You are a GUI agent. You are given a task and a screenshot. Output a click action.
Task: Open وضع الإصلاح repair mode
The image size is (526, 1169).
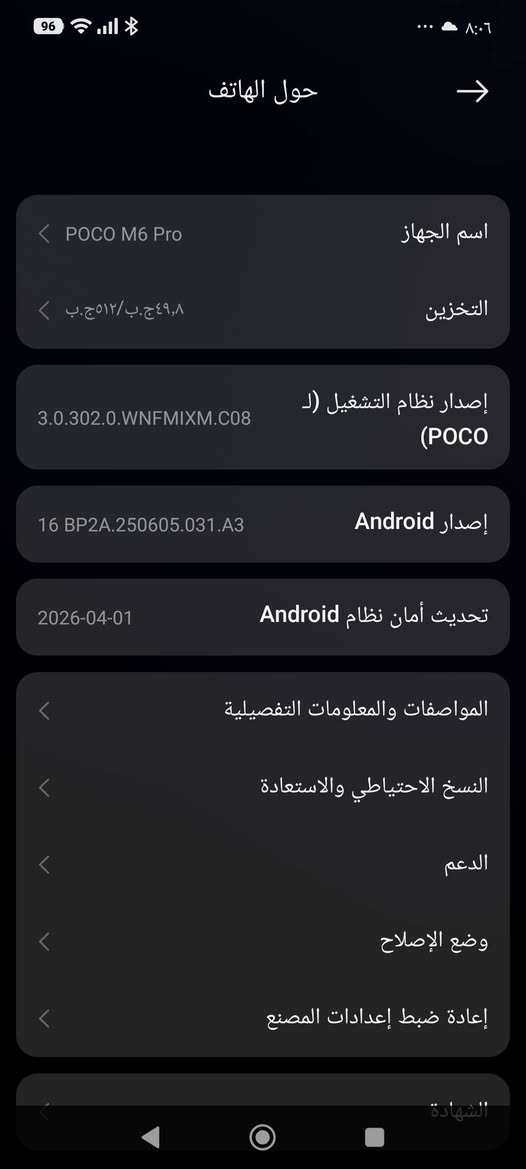262,942
